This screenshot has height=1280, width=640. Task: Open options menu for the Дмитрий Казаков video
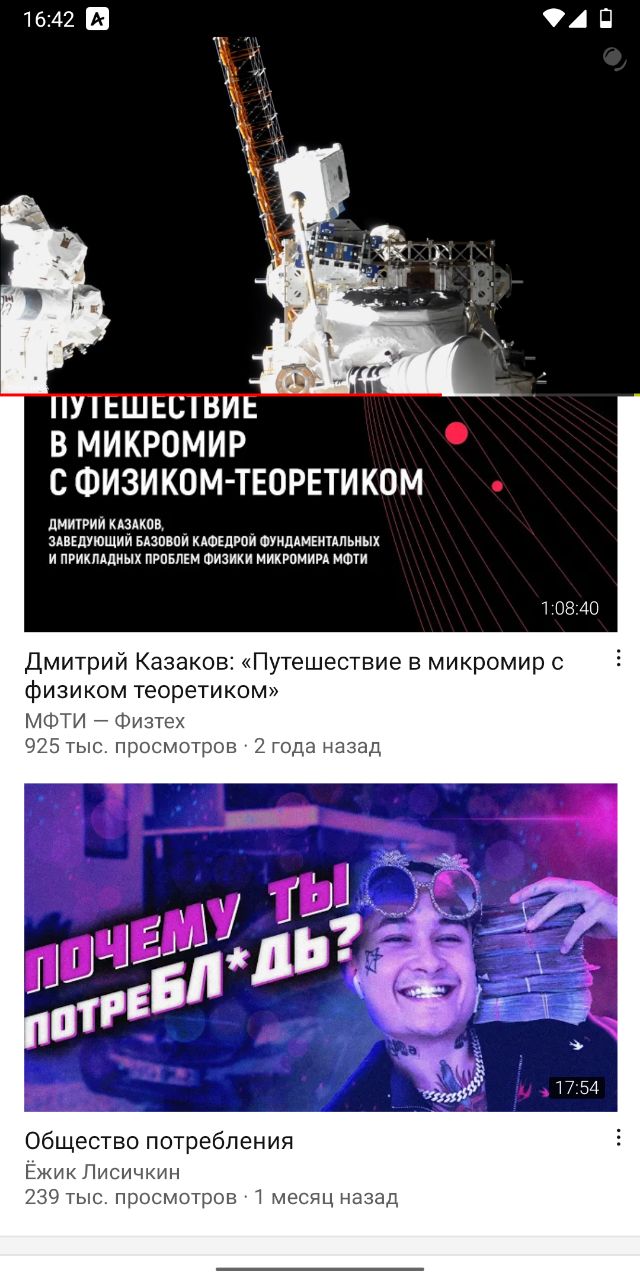pos(618,658)
